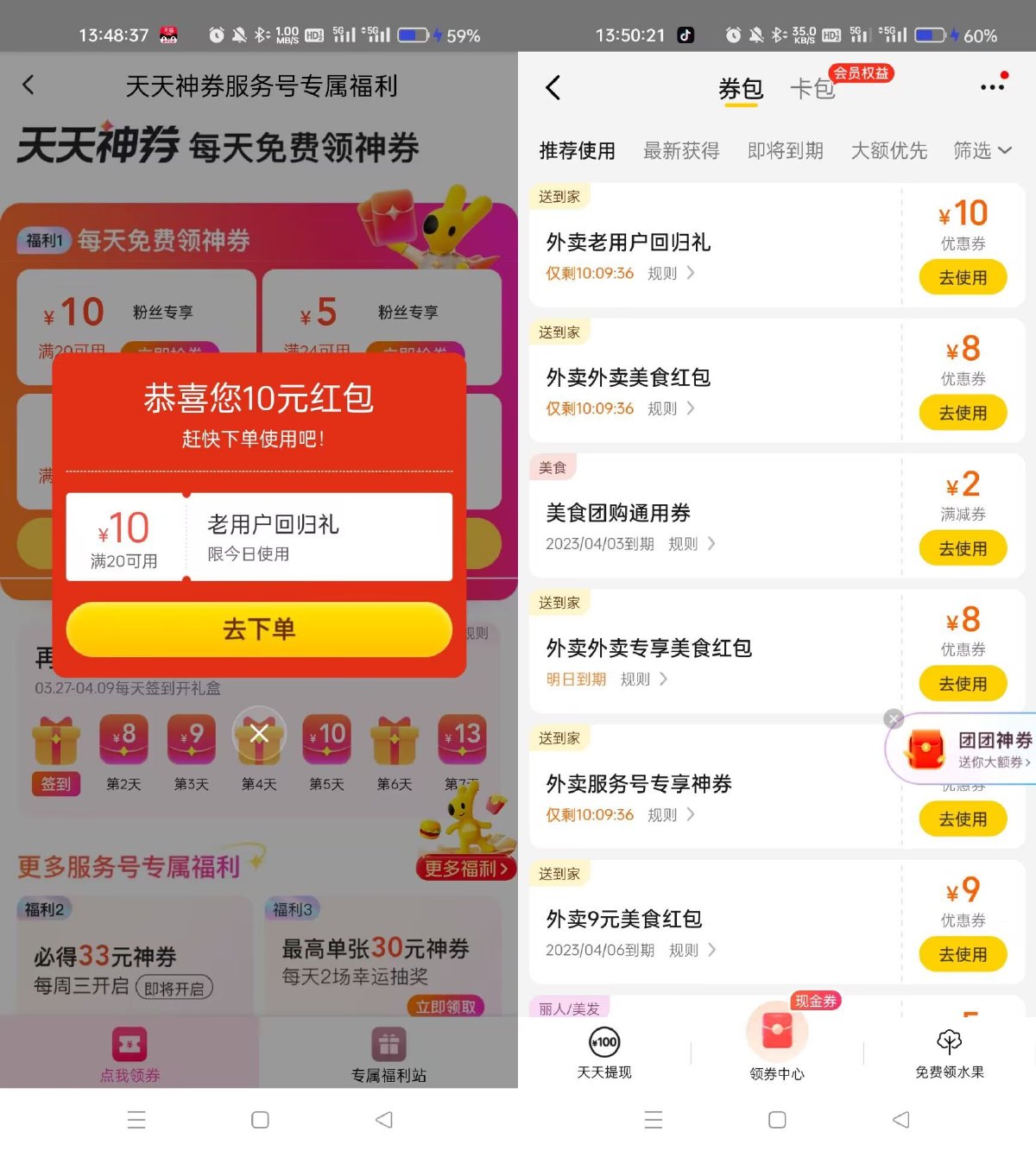Screen dimensions: 1036x1151
Task: Tap 去下单 in the red packet dialog
Action: pos(259,629)
